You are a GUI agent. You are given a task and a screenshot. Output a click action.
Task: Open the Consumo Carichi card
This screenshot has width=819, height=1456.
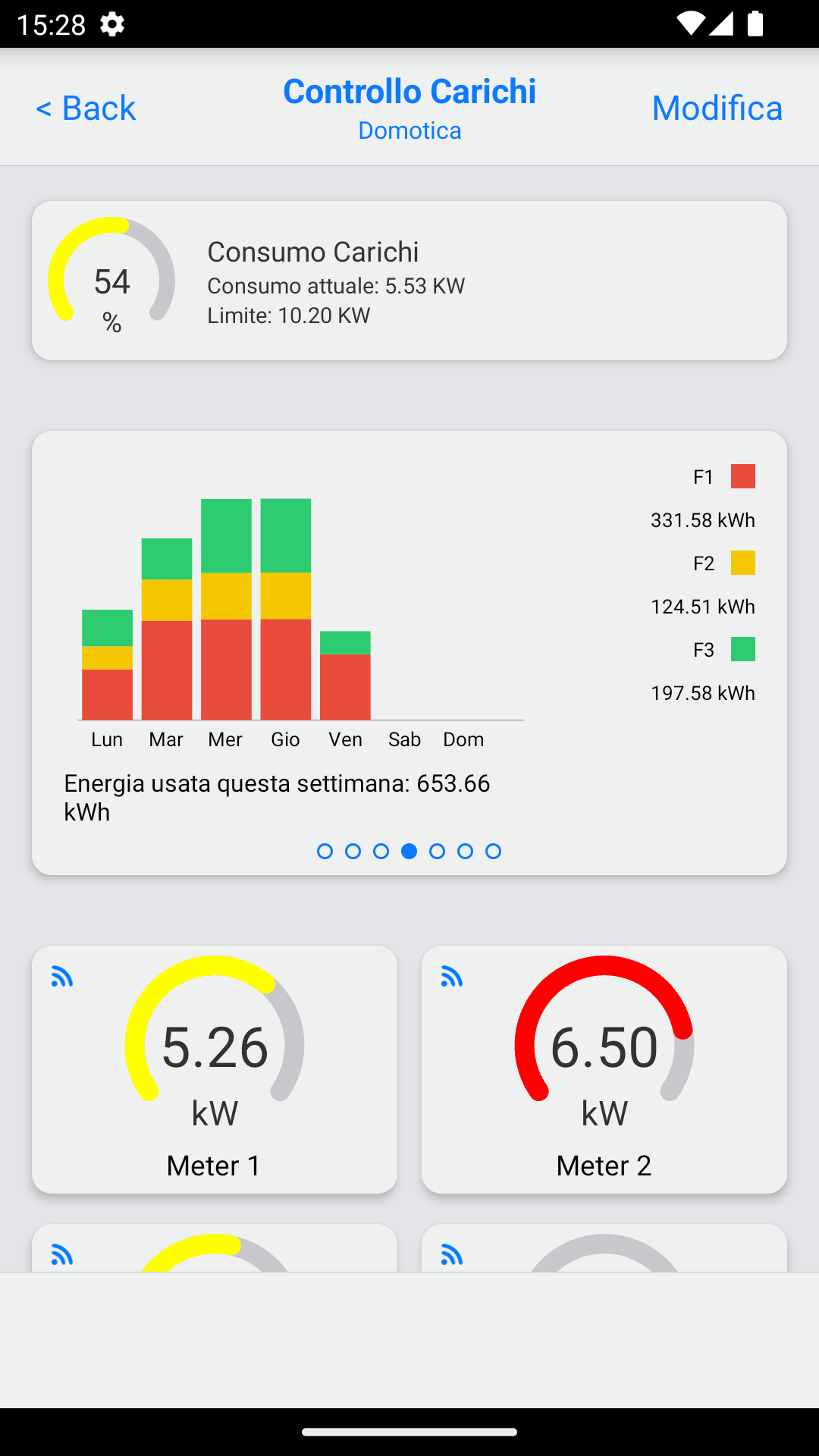[409, 281]
